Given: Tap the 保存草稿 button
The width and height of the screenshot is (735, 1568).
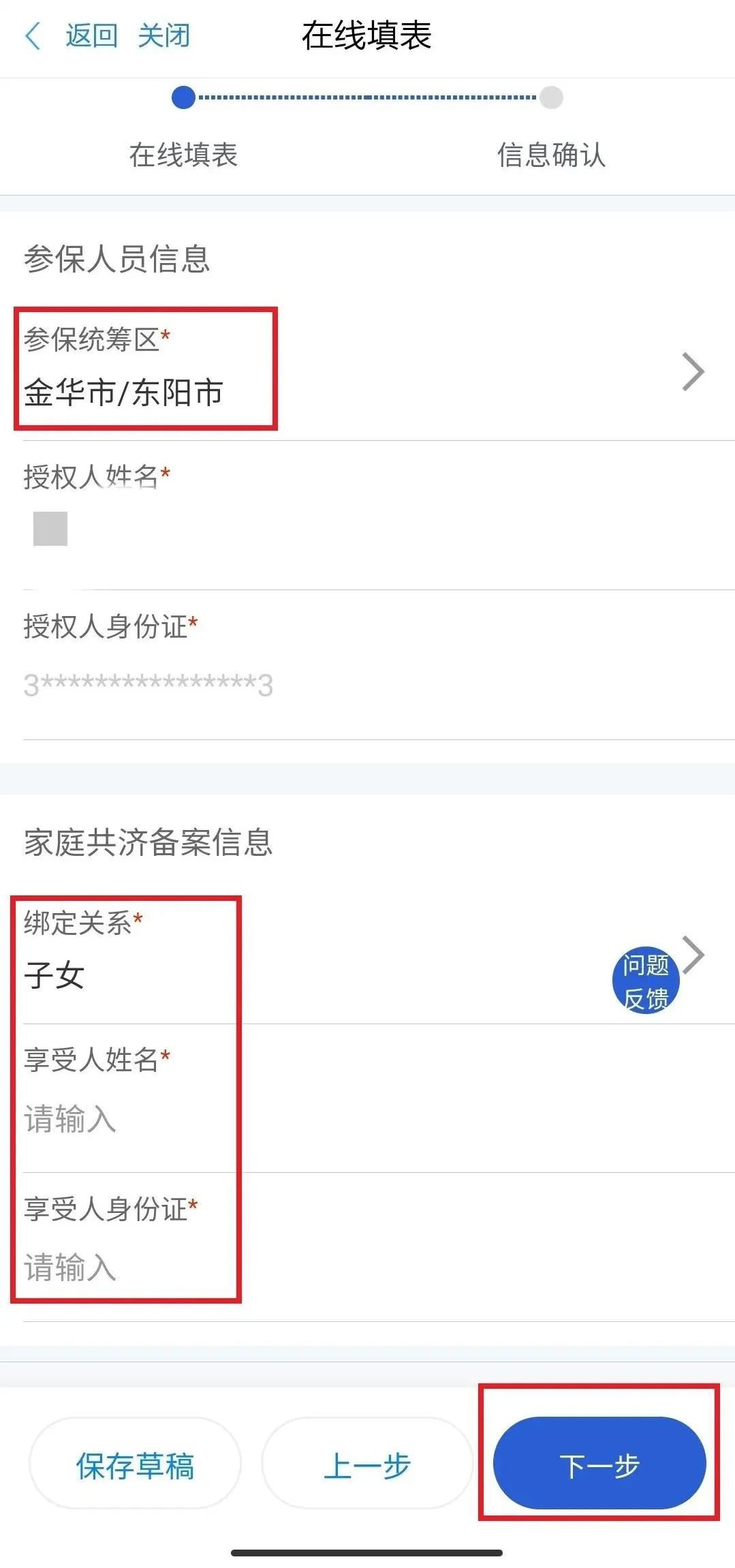Looking at the screenshot, I should [135, 1466].
